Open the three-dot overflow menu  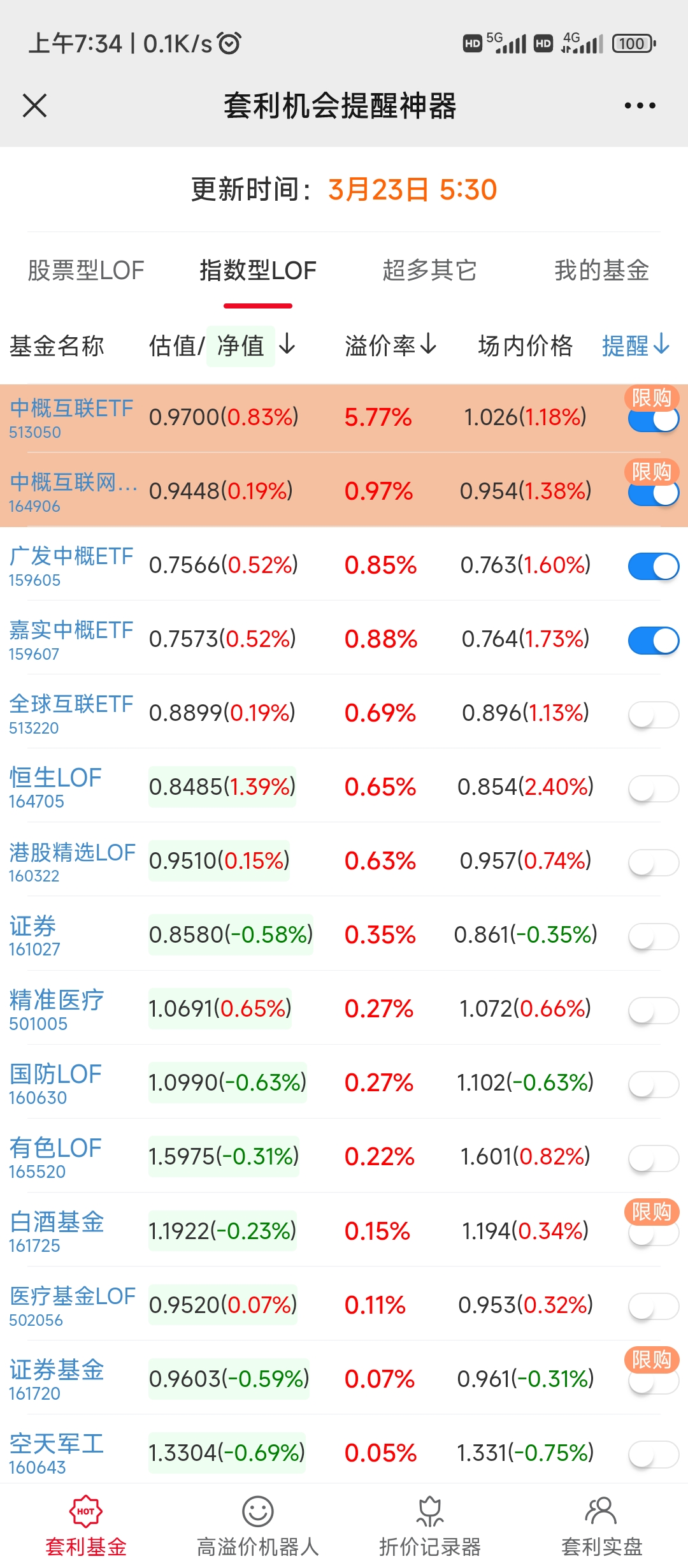tap(640, 106)
